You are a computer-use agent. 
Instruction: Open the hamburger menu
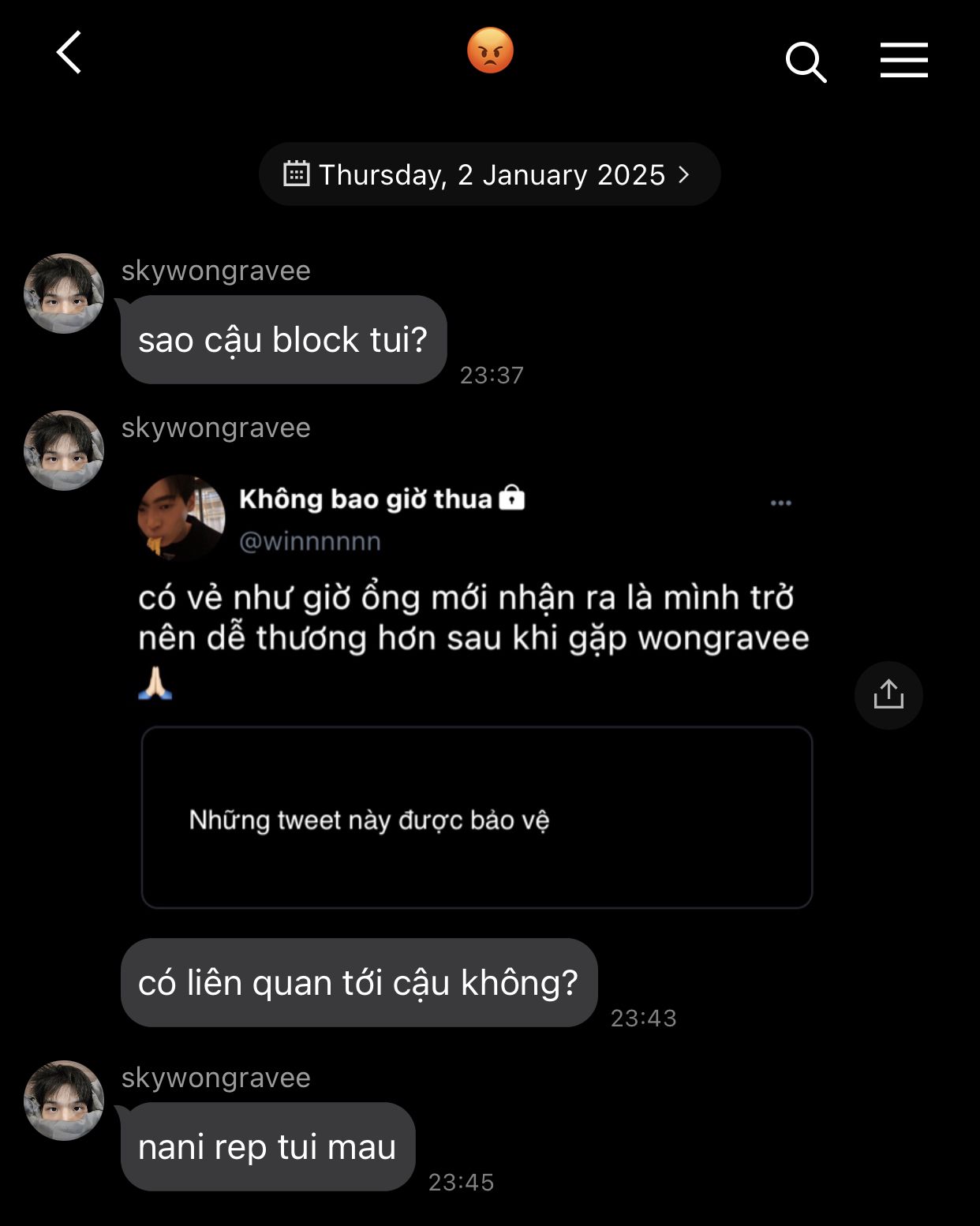click(903, 61)
